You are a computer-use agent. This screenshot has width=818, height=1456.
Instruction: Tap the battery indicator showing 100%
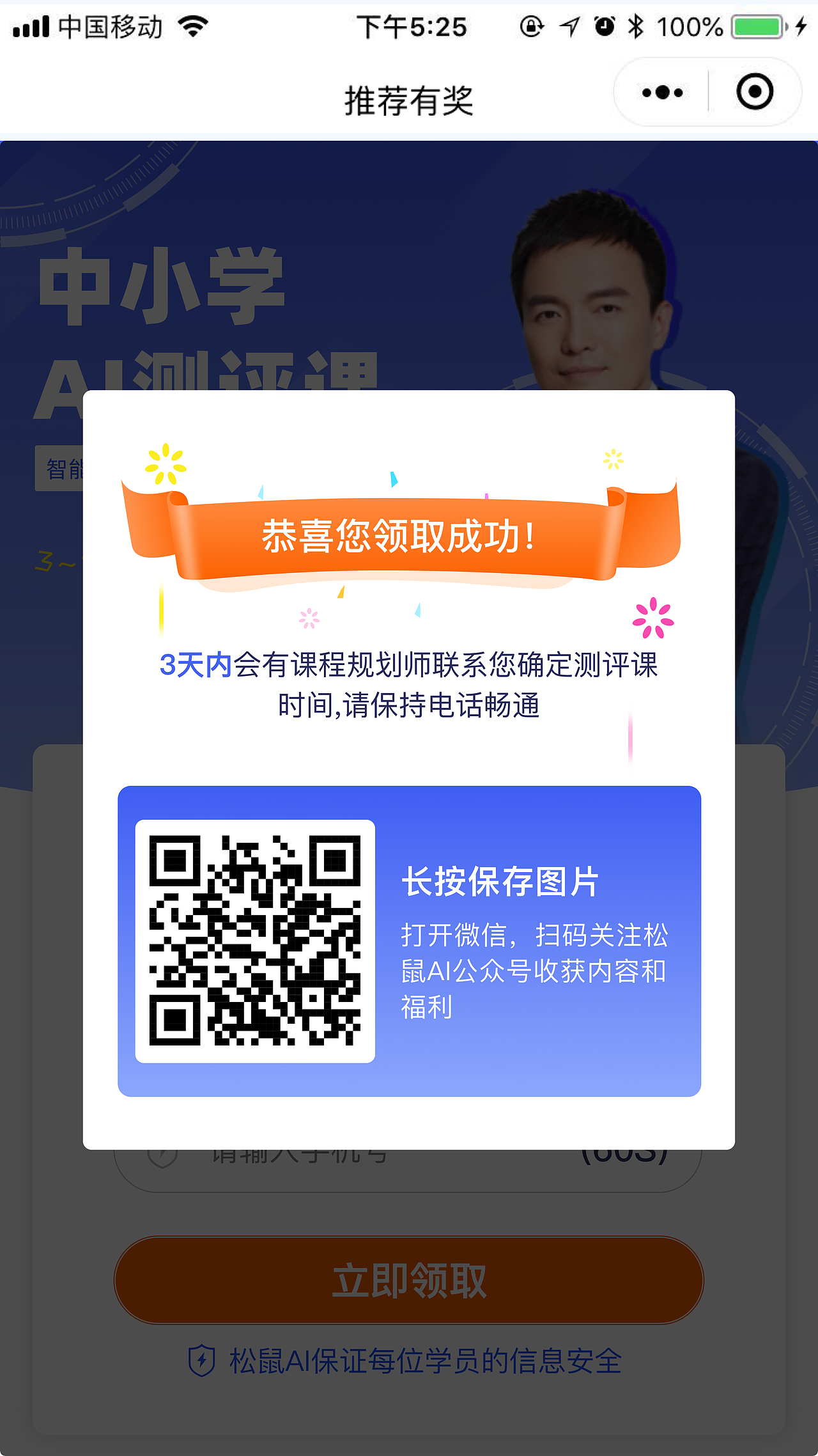point(757,27)
